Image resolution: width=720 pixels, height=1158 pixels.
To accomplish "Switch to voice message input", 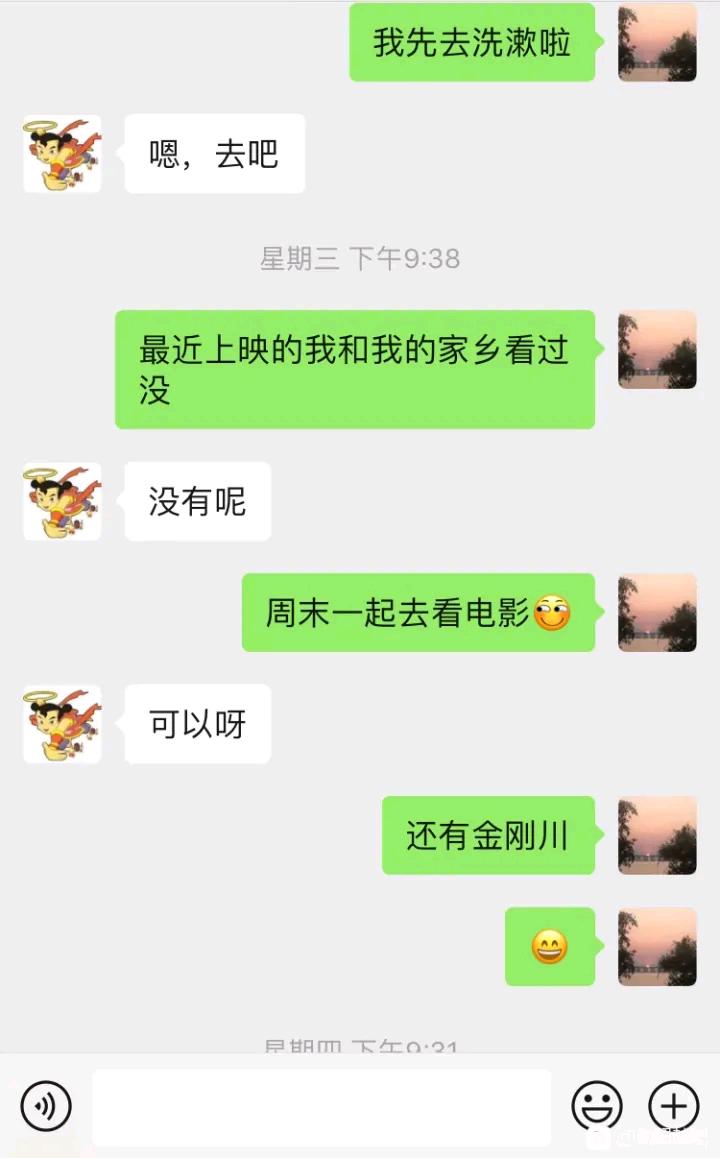I will point(46,1107).
